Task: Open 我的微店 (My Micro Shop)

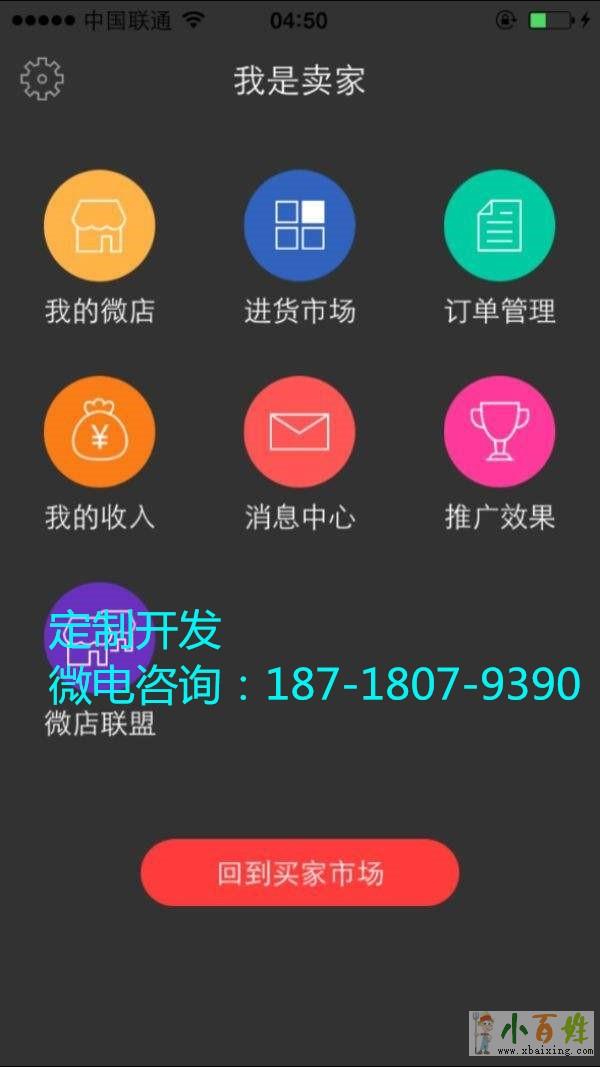Action: (99, 225)
